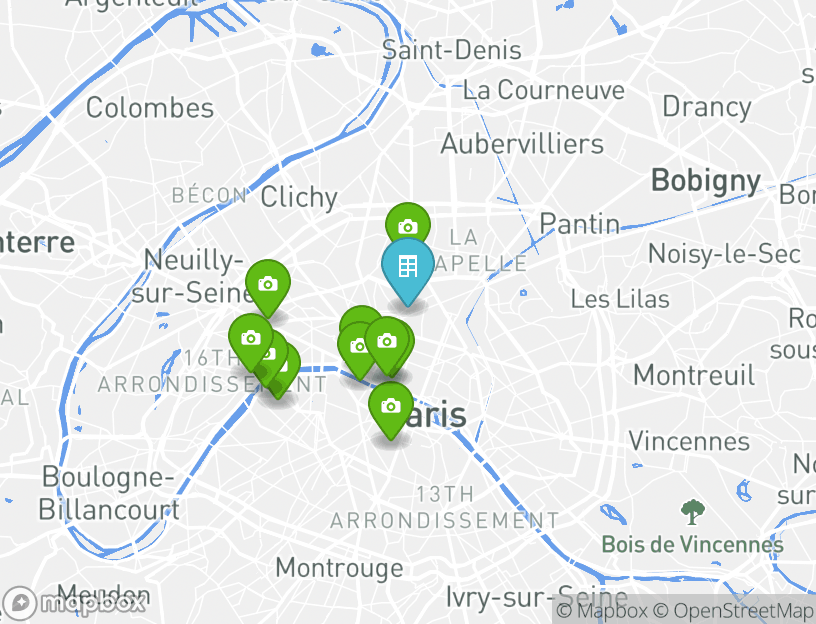
Task: Open the camera pin beside Neuilly-sur-Seine
Action: (x=267, y=284)
